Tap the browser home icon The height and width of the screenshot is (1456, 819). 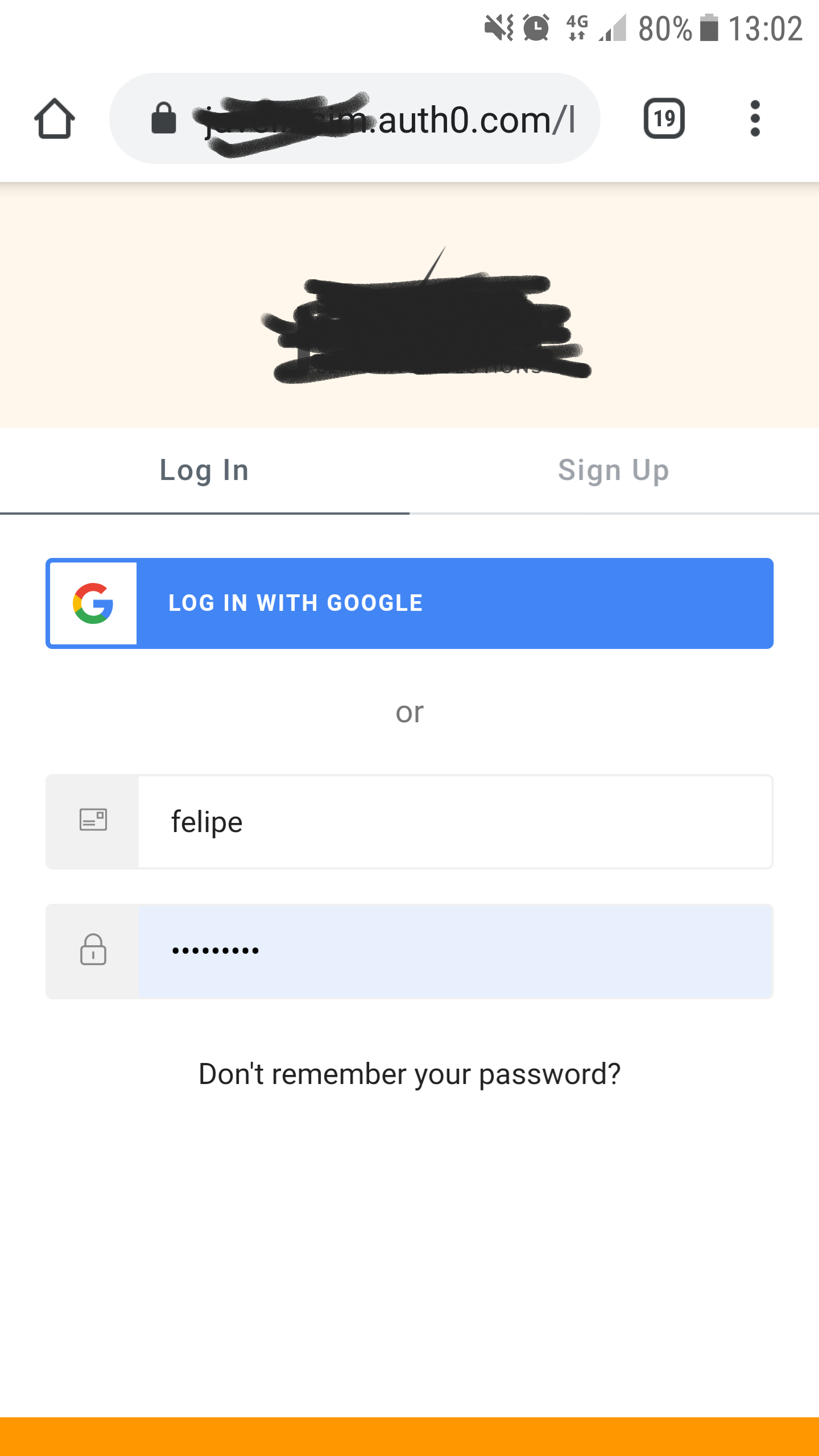point(55,119)
